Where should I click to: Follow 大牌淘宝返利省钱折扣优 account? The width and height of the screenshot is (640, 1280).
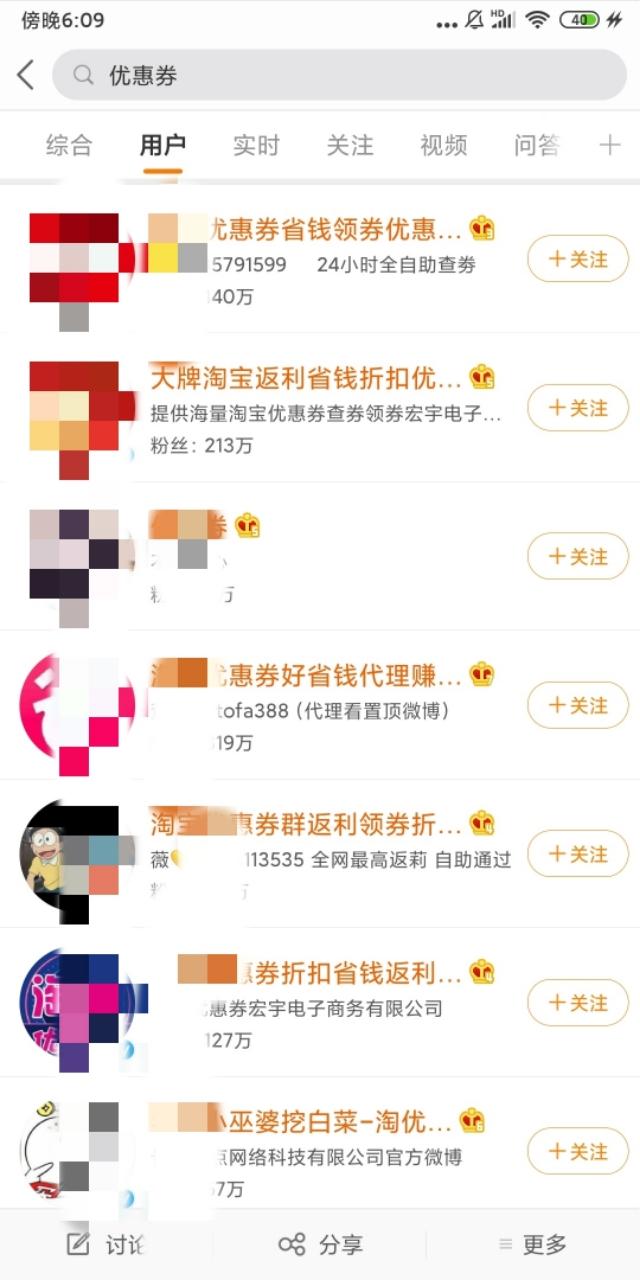578,408
